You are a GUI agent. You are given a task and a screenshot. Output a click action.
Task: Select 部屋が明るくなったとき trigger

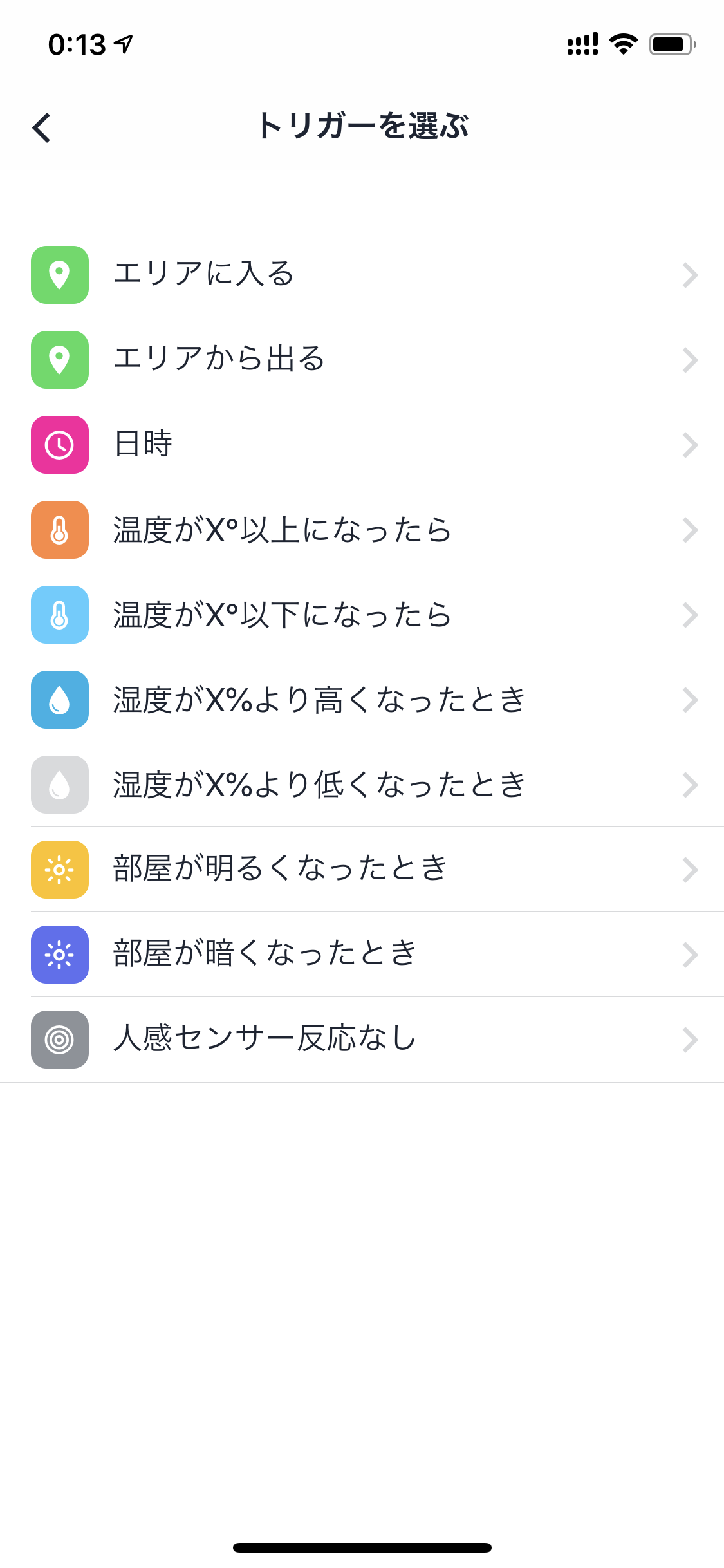click(x=362, y=870)
